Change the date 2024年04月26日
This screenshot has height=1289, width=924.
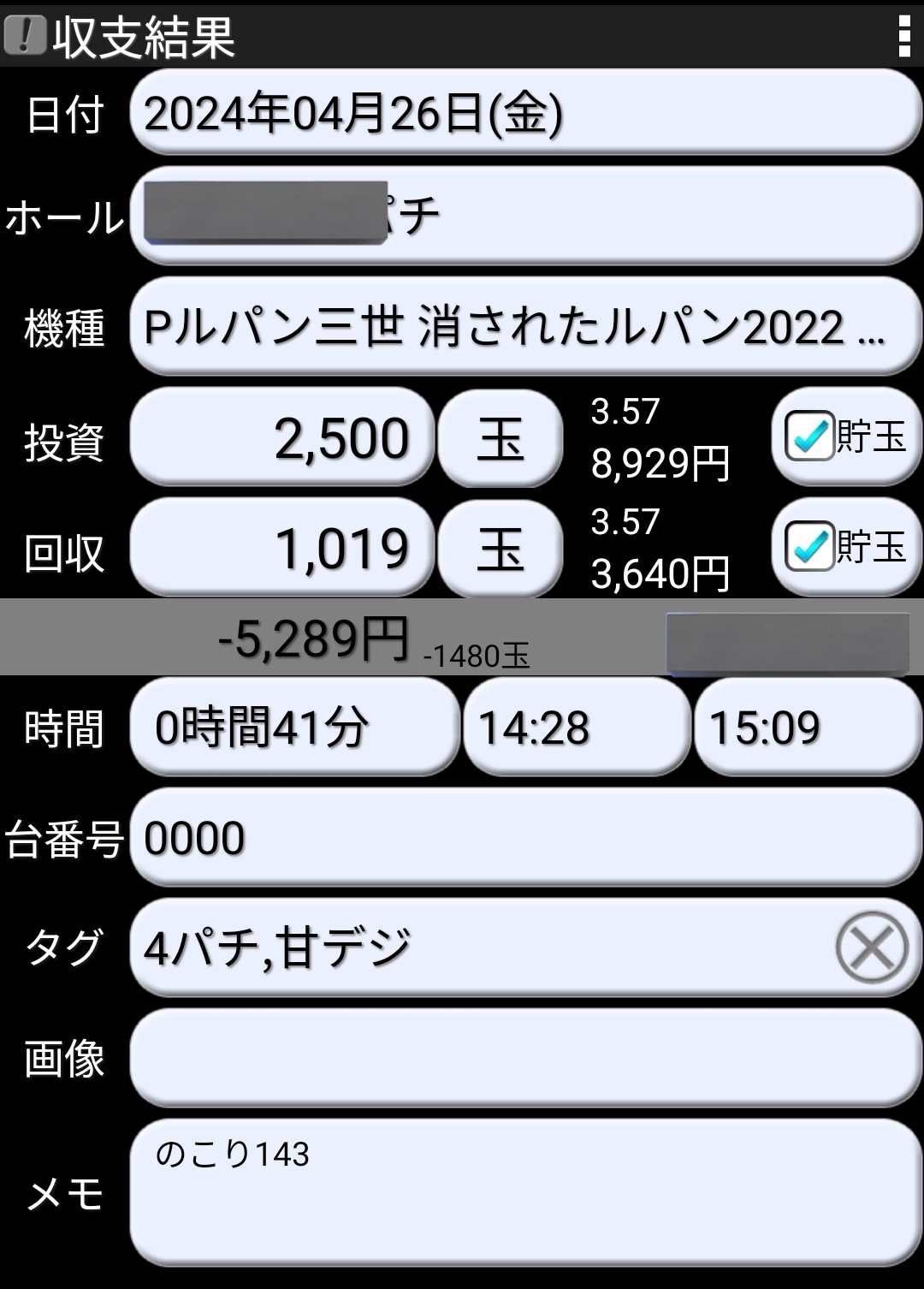click(x=524, y=114)
